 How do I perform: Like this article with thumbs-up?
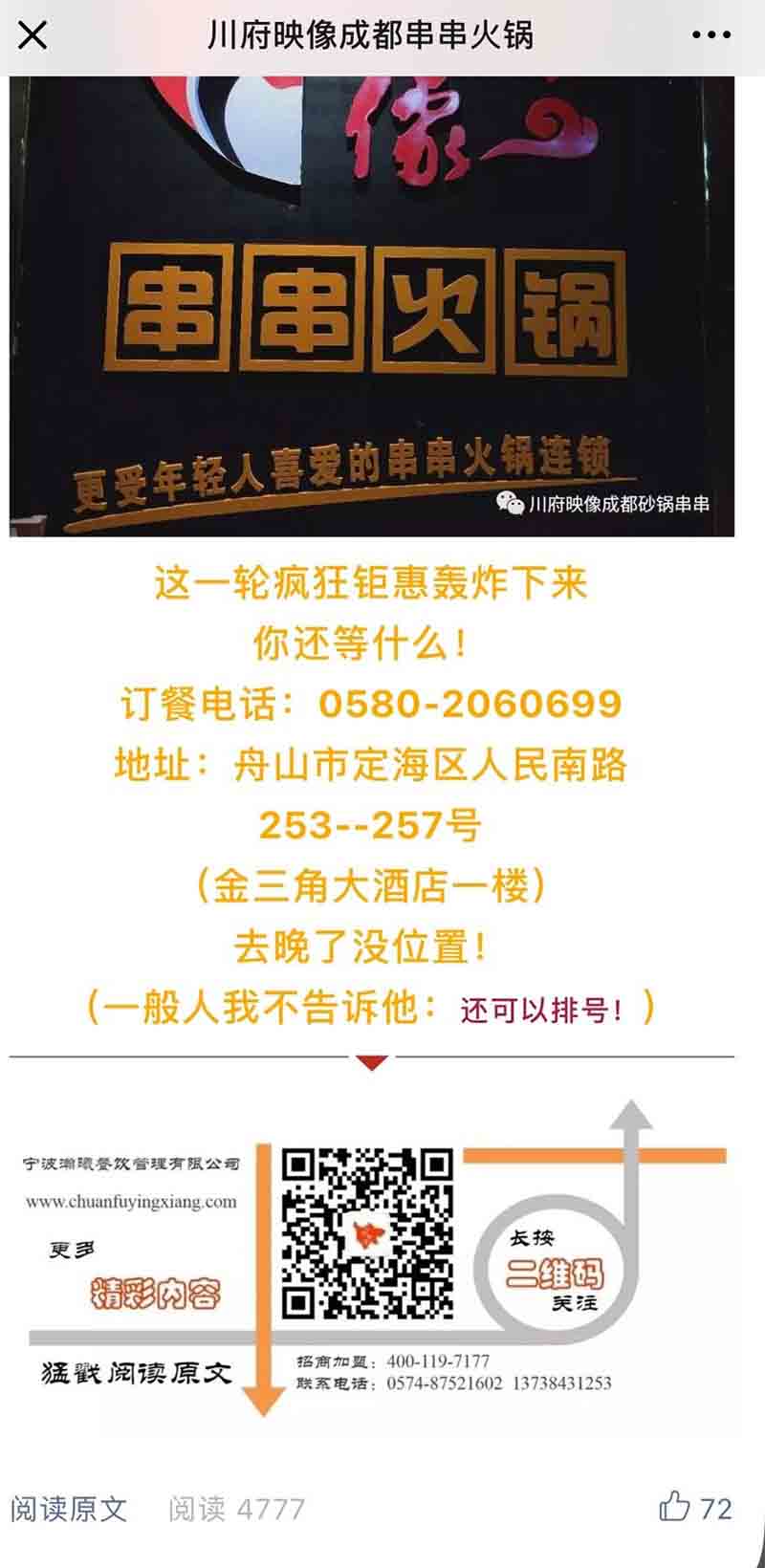click(x=675, y=1507)
